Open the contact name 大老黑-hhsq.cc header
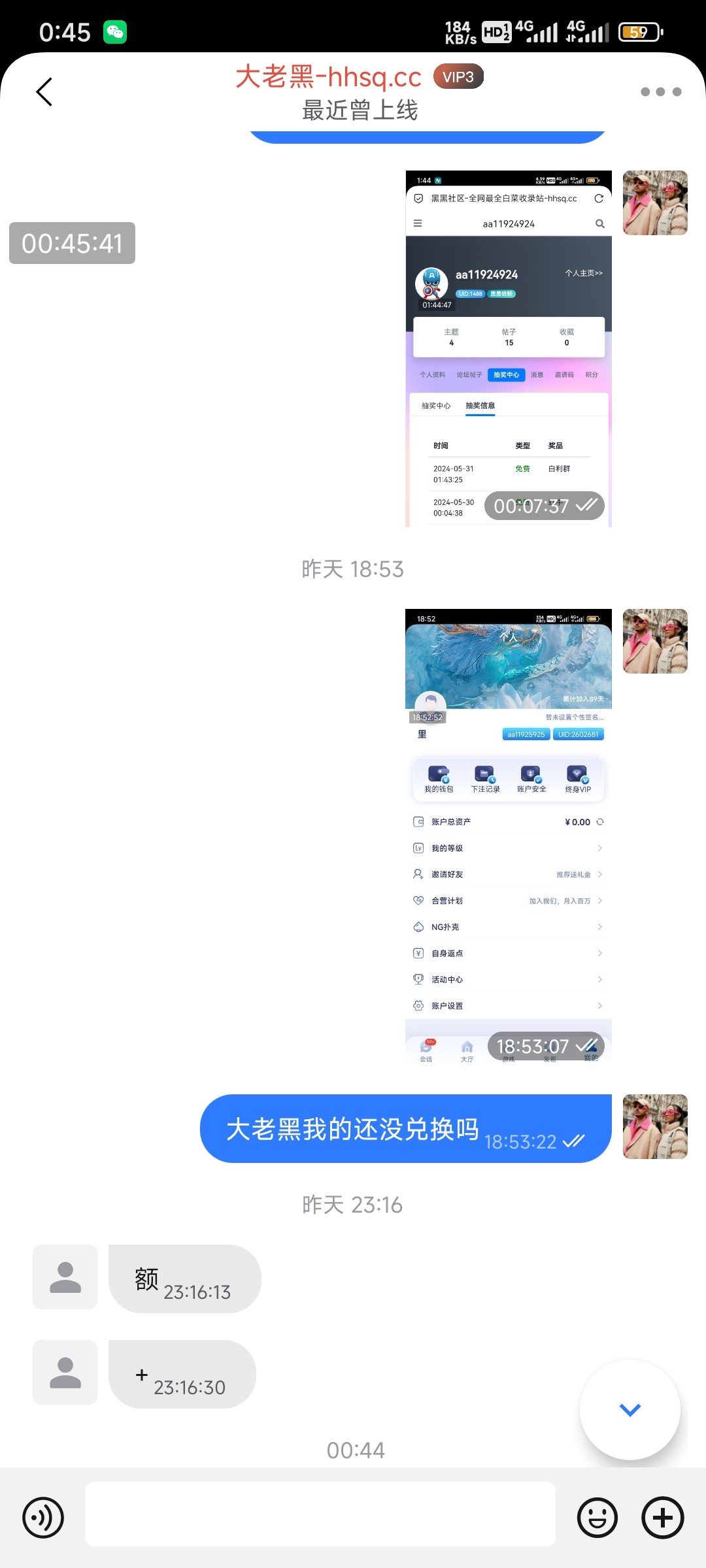This screenshot has height=1568, width=706. point(329,77)
